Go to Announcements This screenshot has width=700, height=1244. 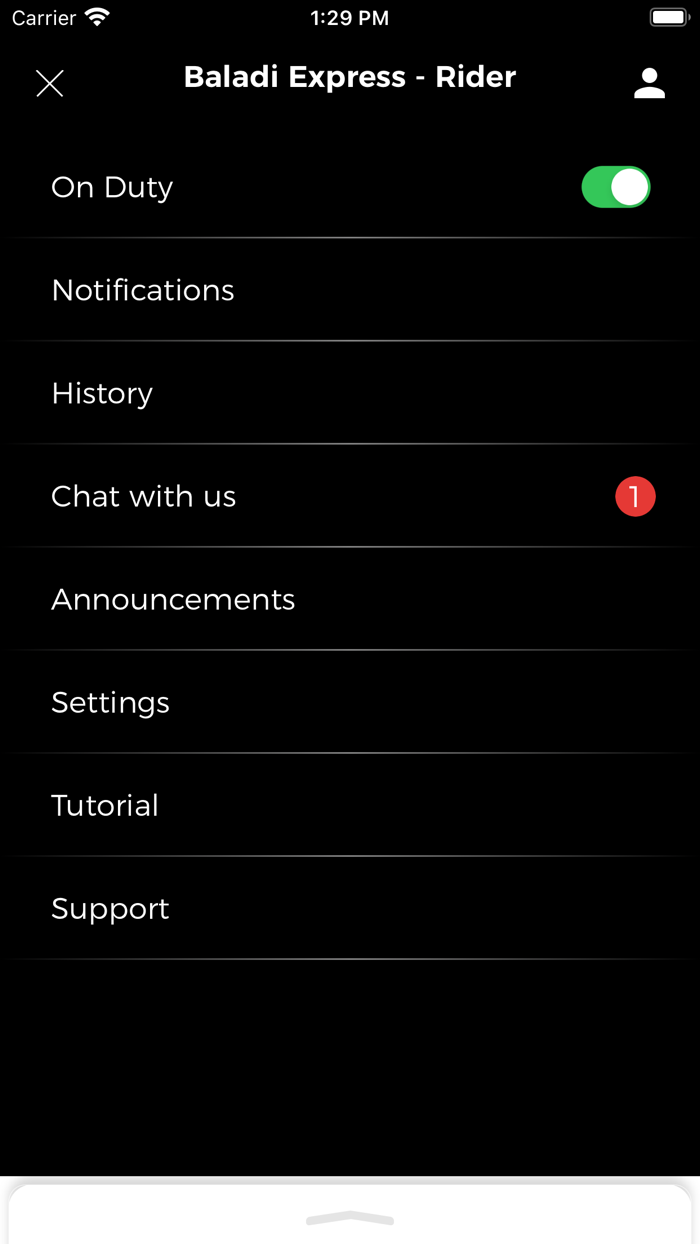point(173,599)
